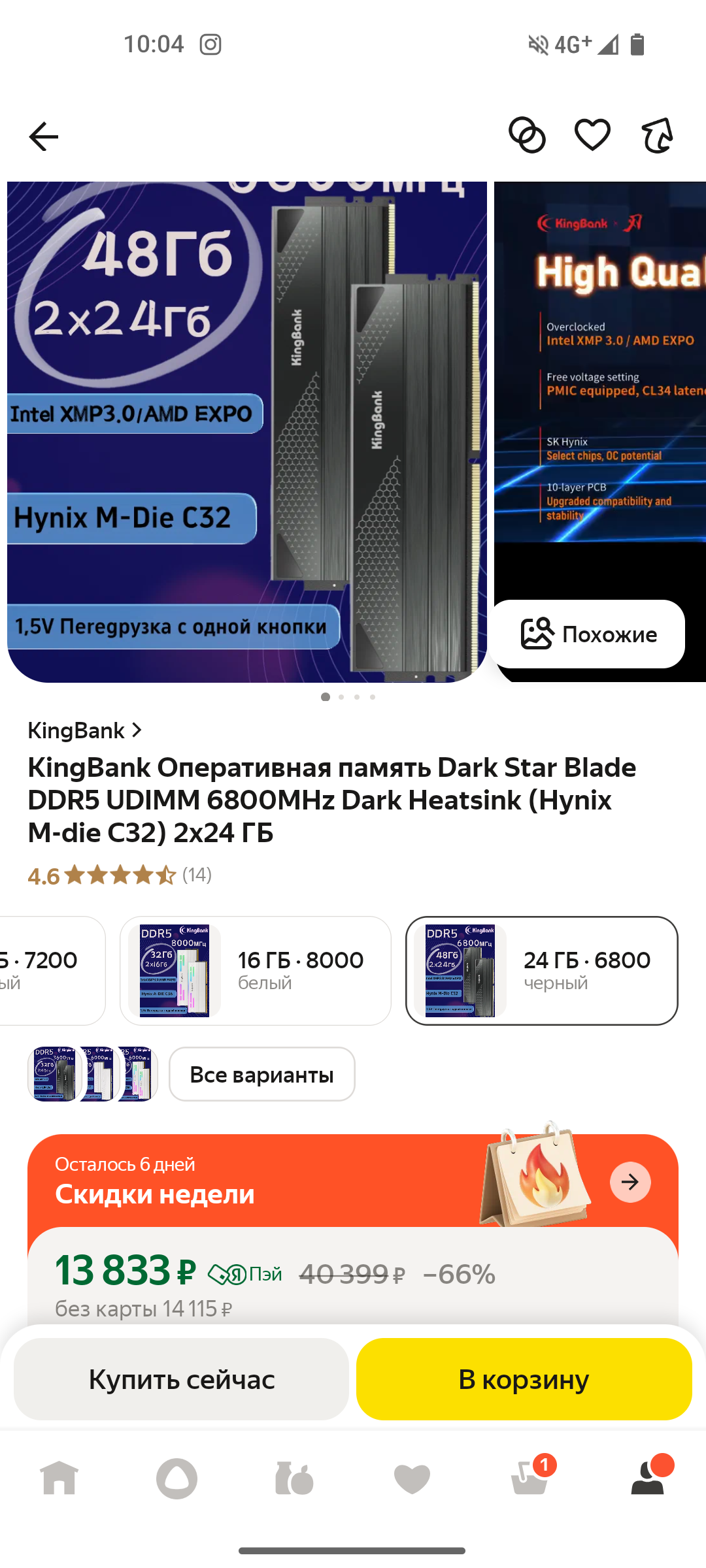Share this product
This screenshot has width=706, height=1568.
(x=658, y=135)
